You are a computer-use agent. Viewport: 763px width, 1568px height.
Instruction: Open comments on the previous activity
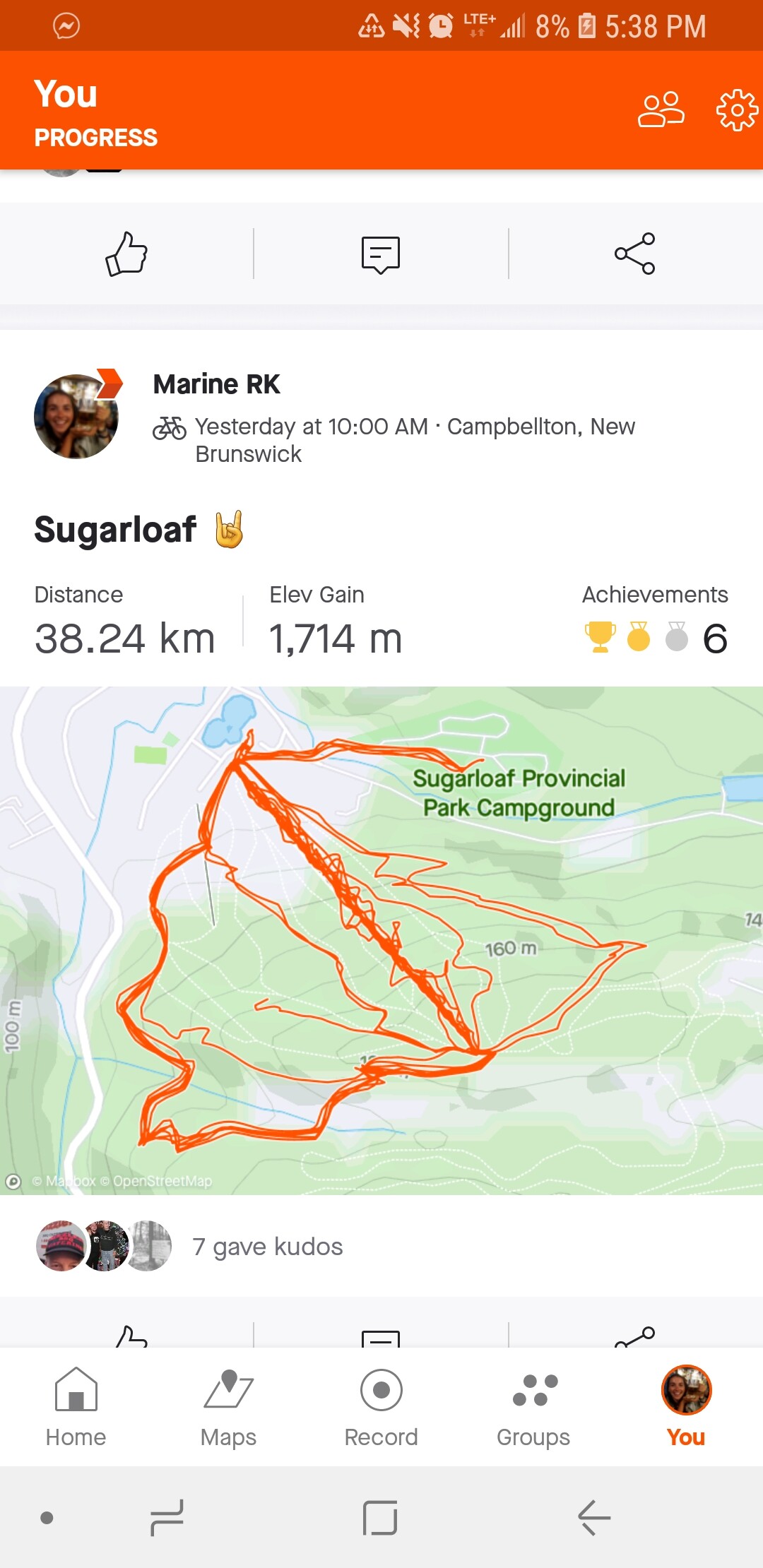tap(381, 254)
